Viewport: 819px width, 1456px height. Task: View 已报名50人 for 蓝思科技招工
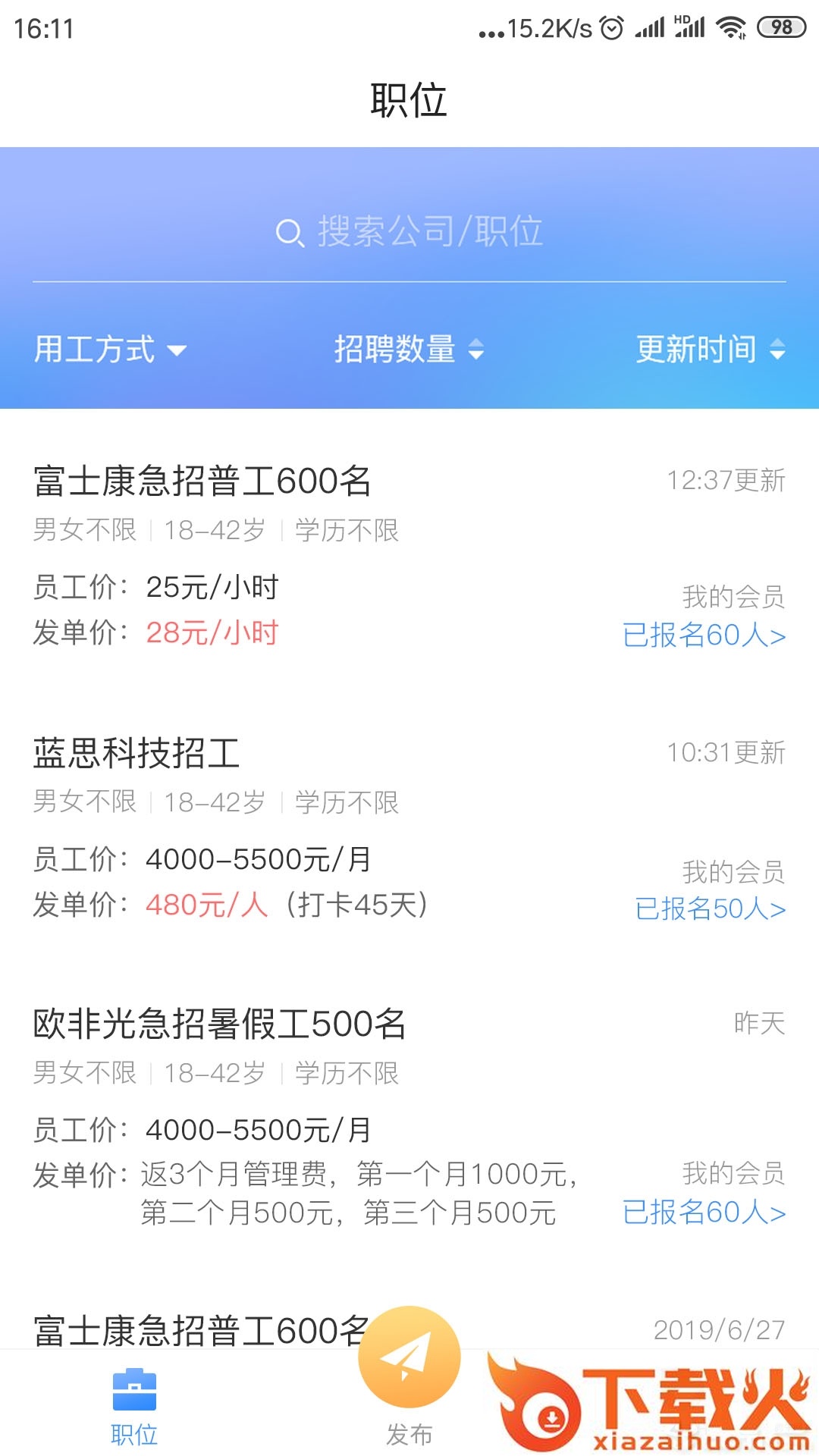[x=710, y=908]
